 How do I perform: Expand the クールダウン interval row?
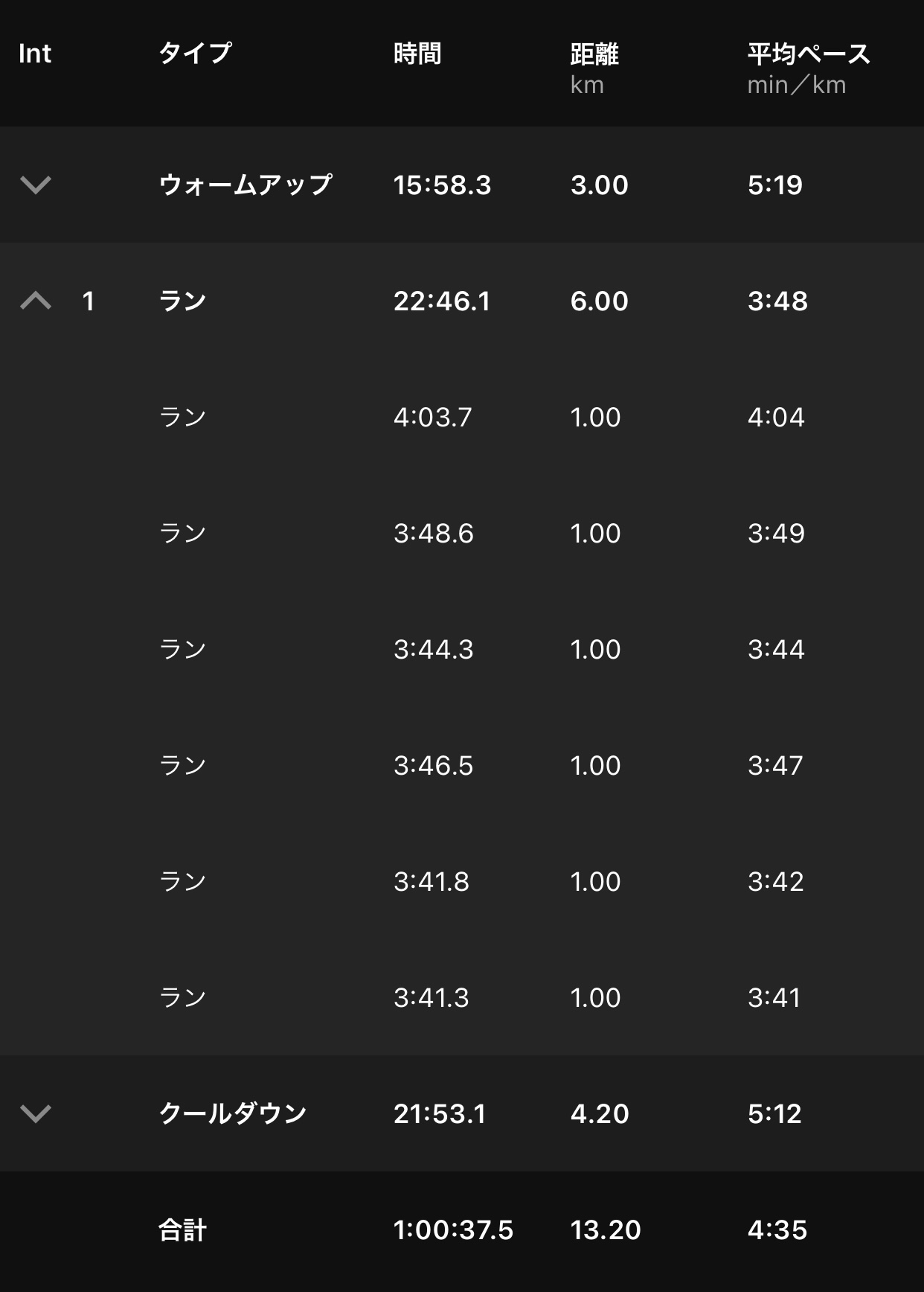36,1113
